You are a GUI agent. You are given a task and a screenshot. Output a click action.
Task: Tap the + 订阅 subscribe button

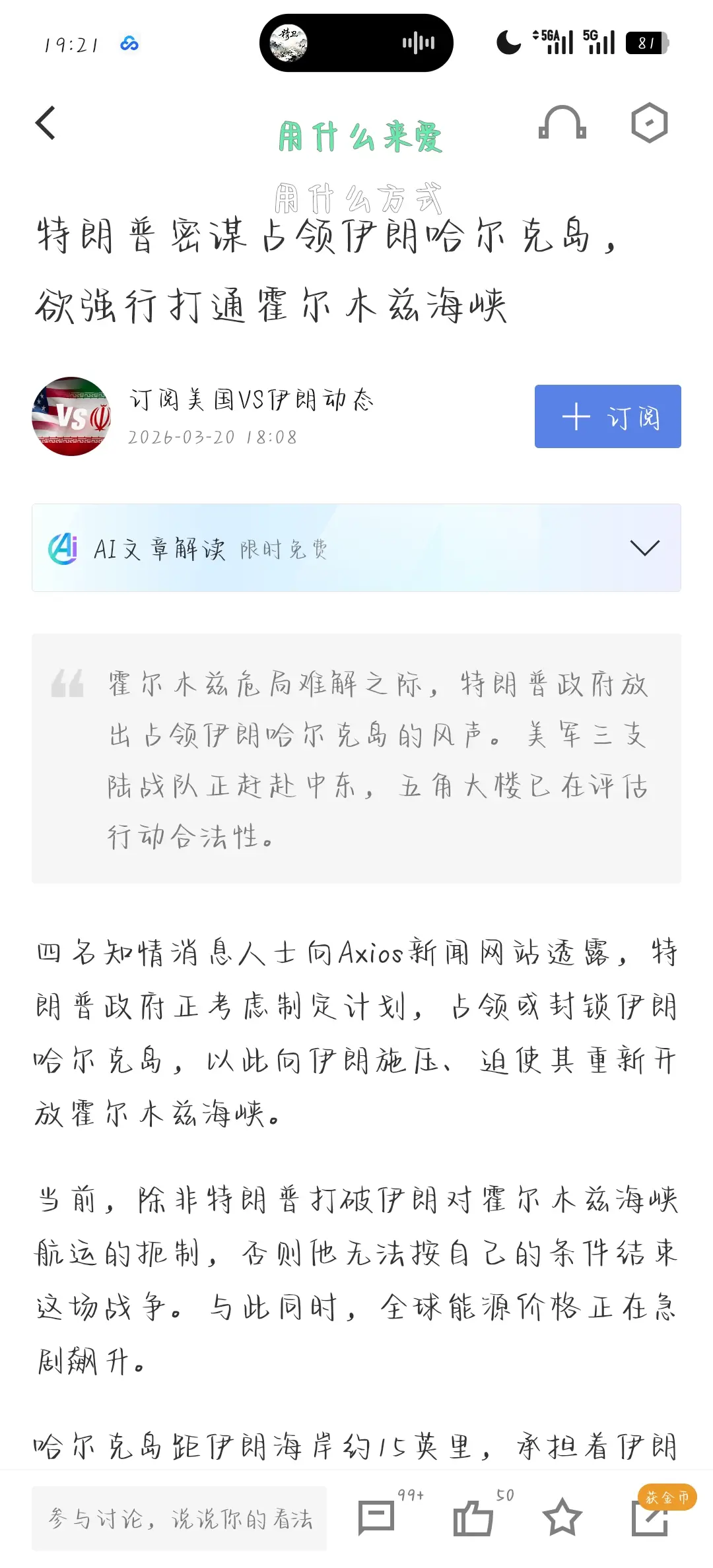pos(607,416)
